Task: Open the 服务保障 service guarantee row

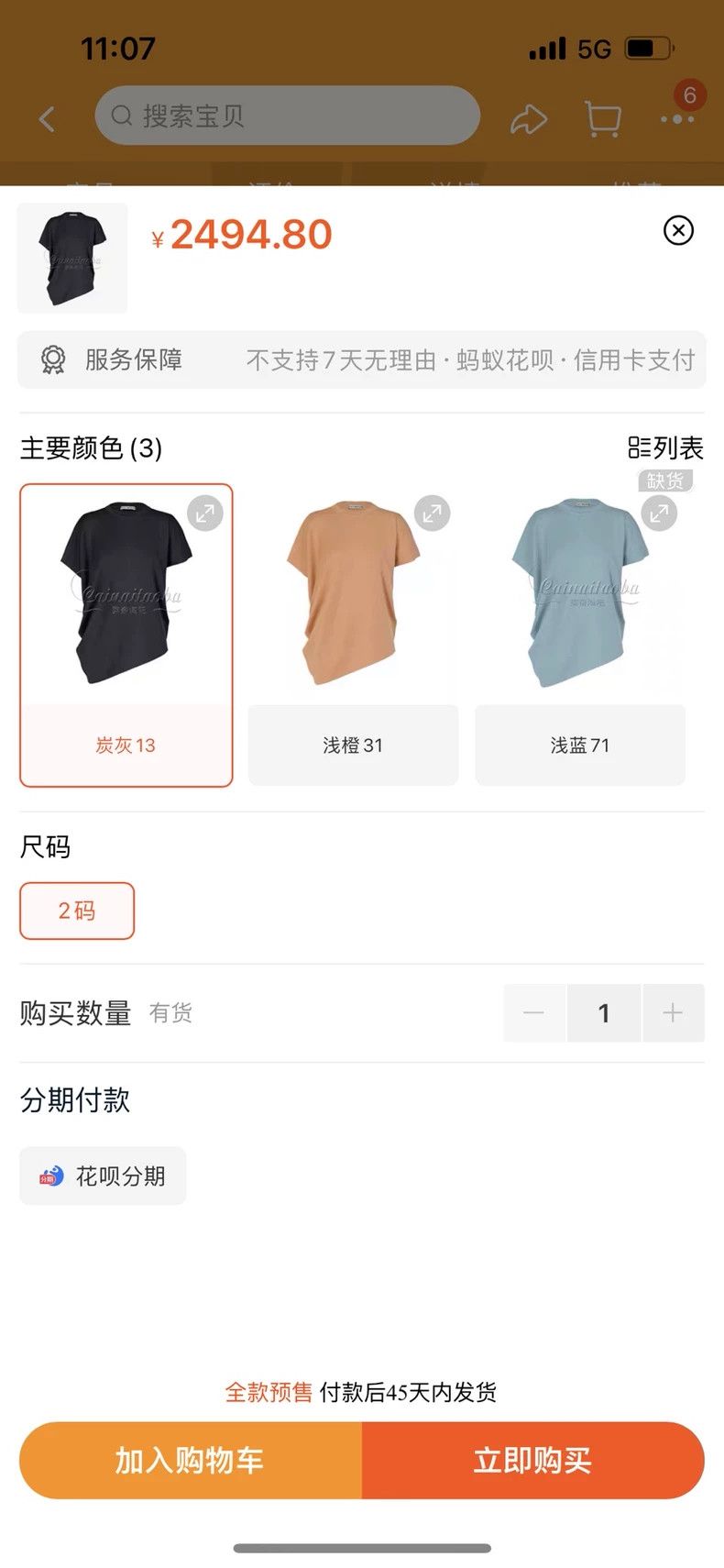Action: 362,359
